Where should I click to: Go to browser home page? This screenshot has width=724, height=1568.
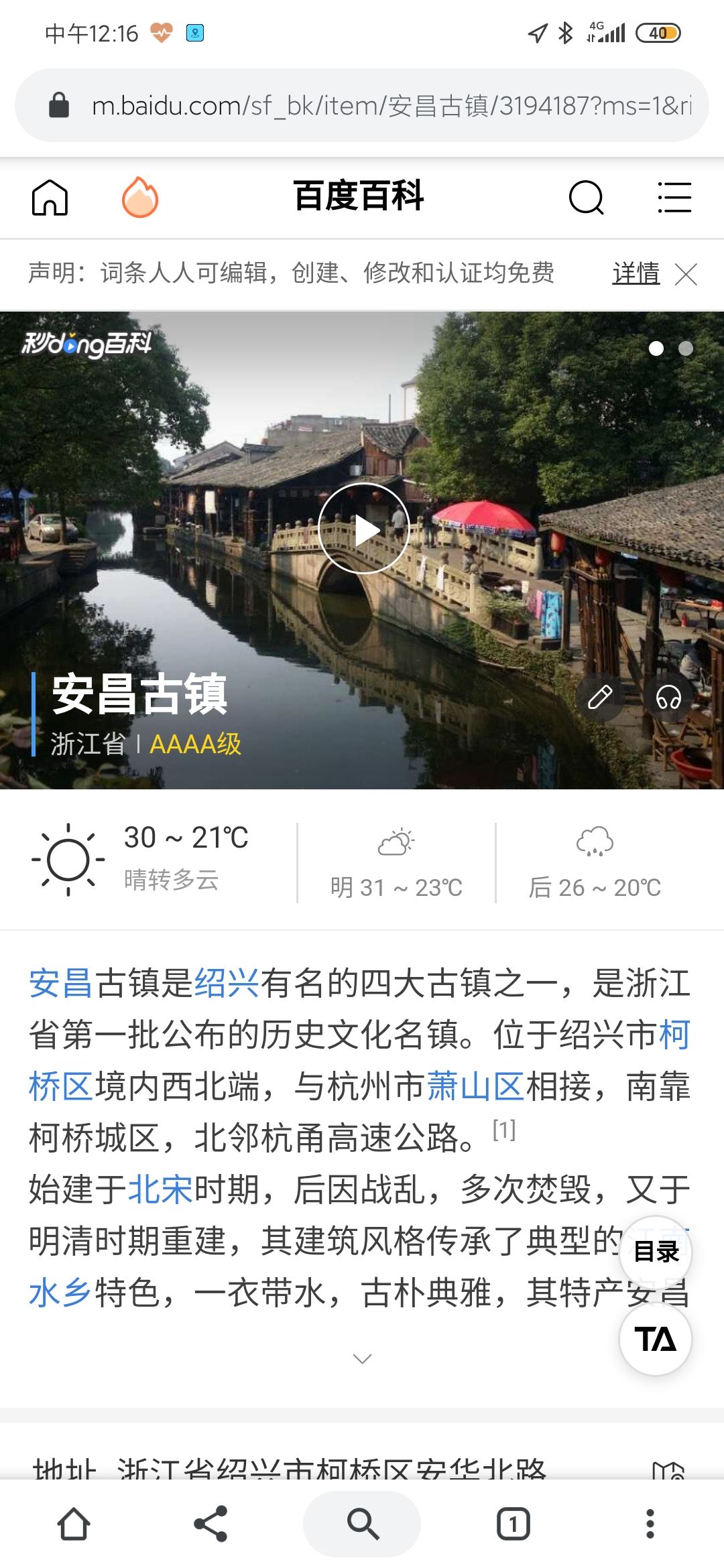tap(74, 1524)
